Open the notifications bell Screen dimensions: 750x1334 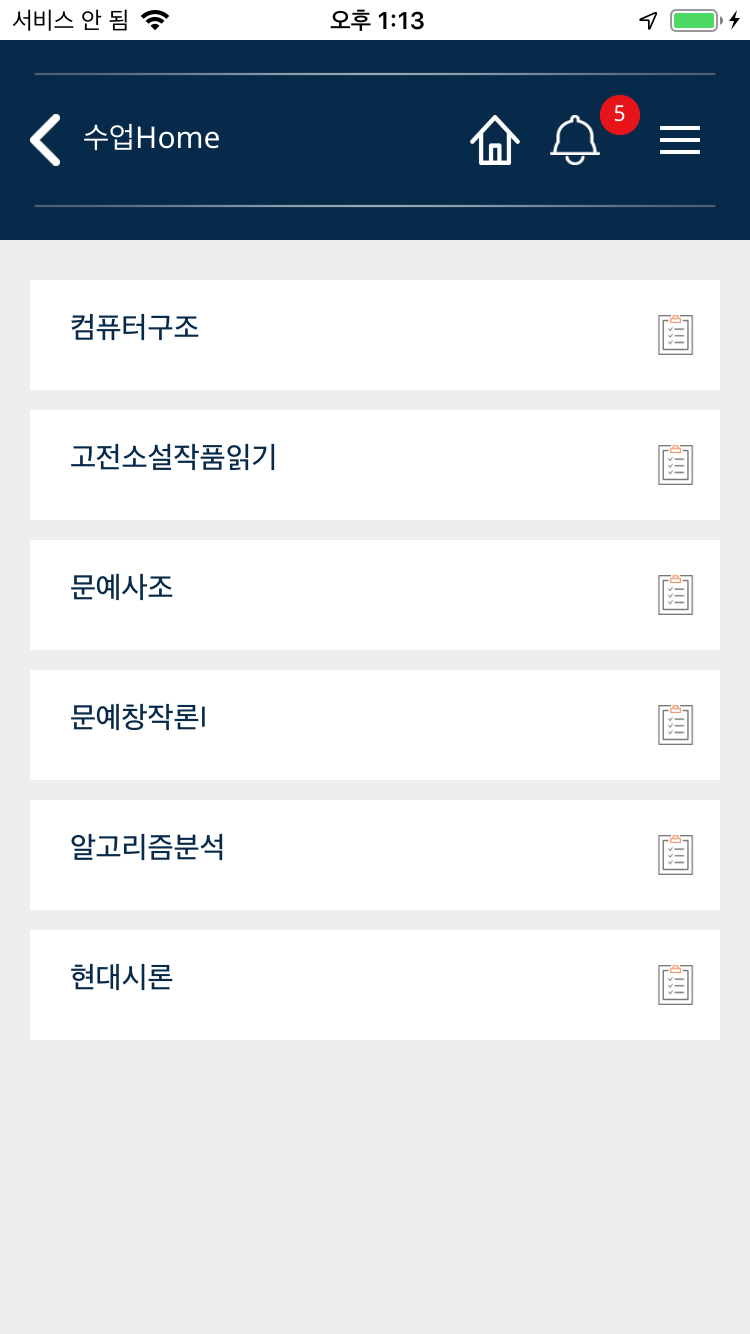(575, 140)
